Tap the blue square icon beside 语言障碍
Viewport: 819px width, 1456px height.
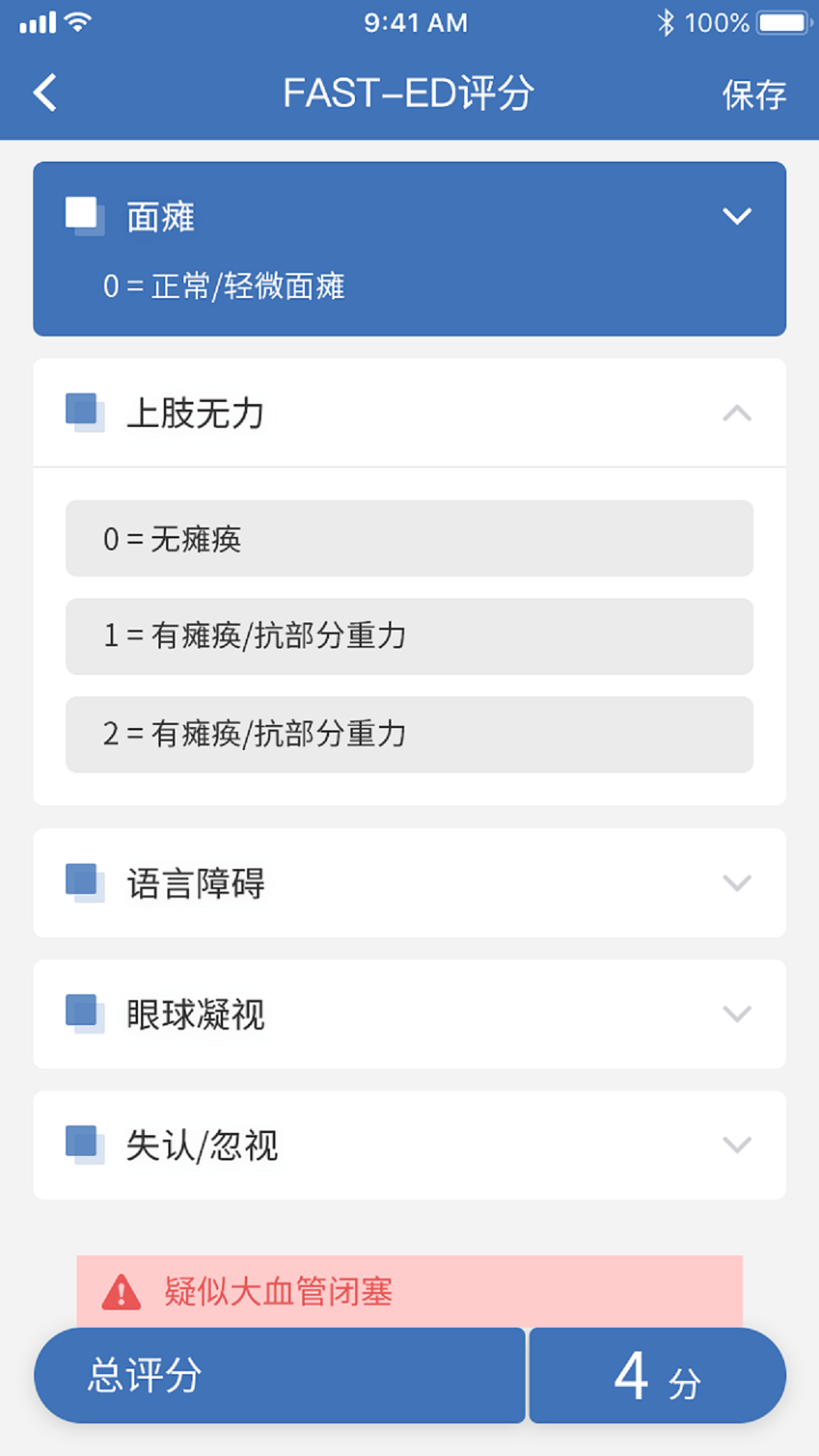tap(82, 882)
